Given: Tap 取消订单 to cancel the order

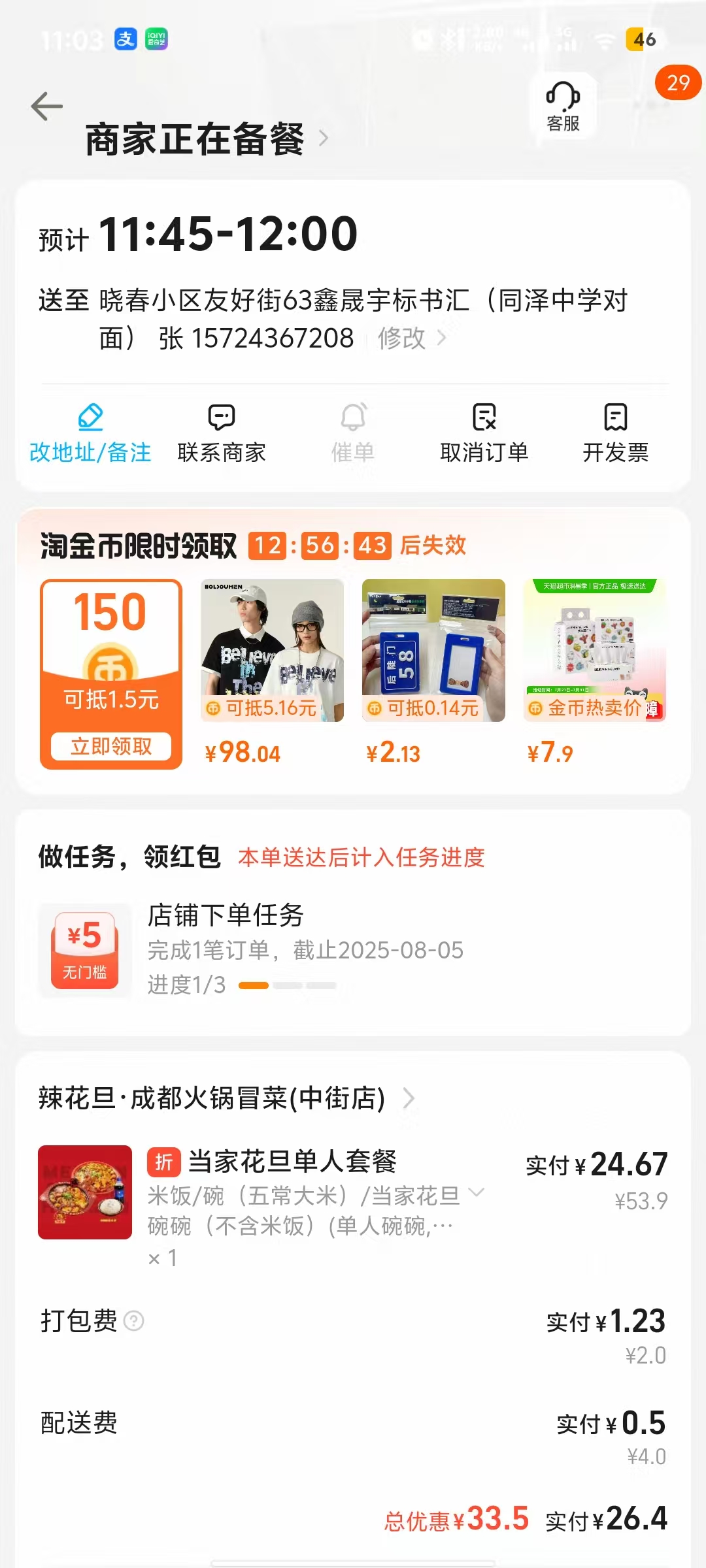Looking at the screenshot, I should pyautogui.click(x=484, y=433).
